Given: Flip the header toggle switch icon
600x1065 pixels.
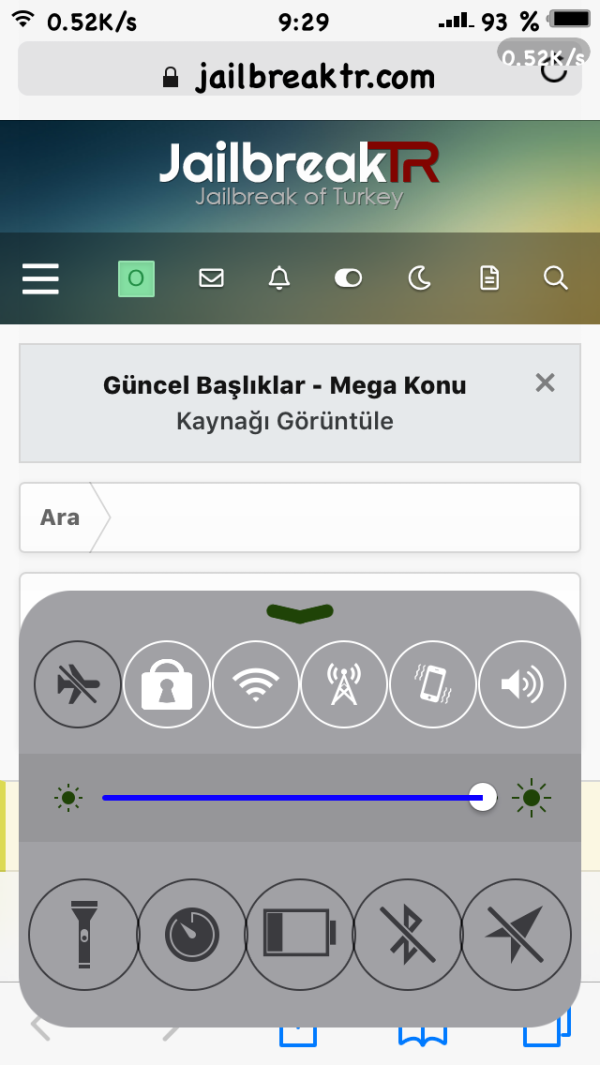Looking at the screenshot, I should 348,278.
